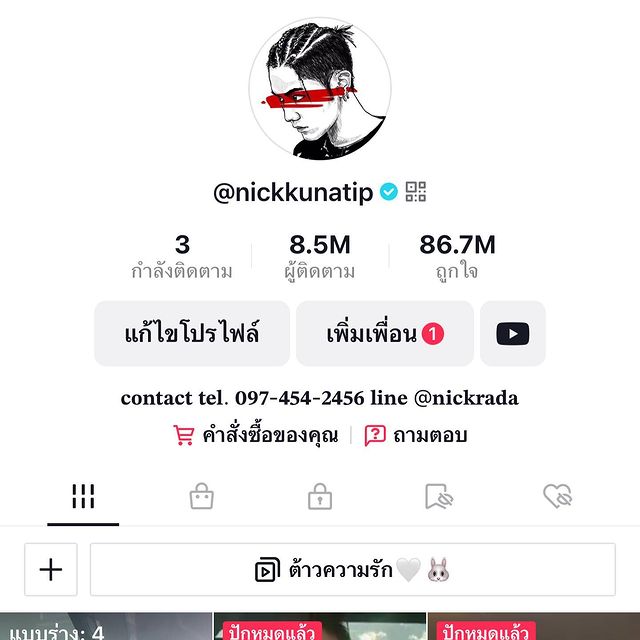This screenshot has height=640, width=640.
Task: Open the linked YouTube channel button
Action: (513, 334)
